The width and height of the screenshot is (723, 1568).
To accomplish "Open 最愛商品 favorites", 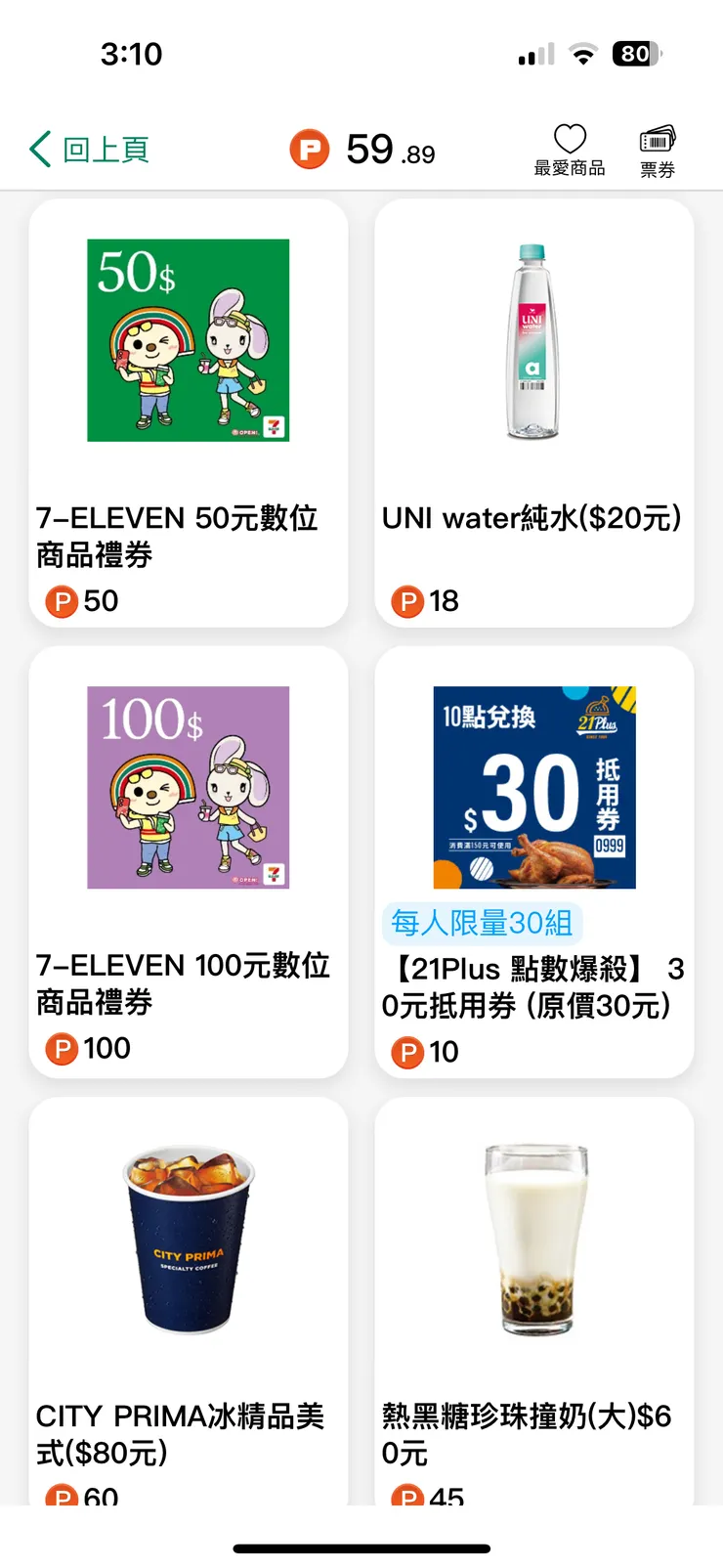I will point(570,151).
